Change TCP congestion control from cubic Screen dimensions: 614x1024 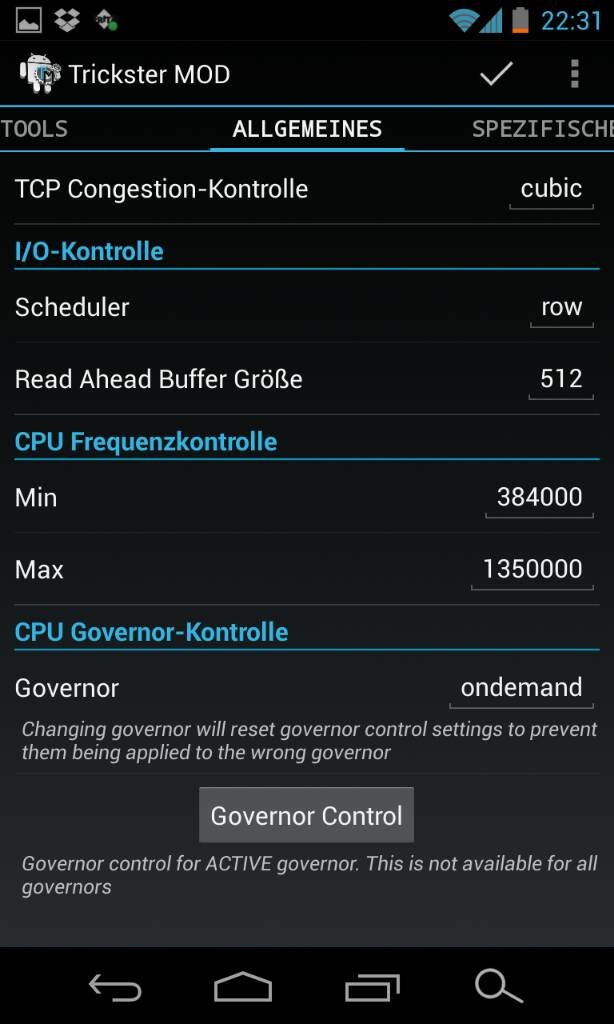tap(551, 189)
